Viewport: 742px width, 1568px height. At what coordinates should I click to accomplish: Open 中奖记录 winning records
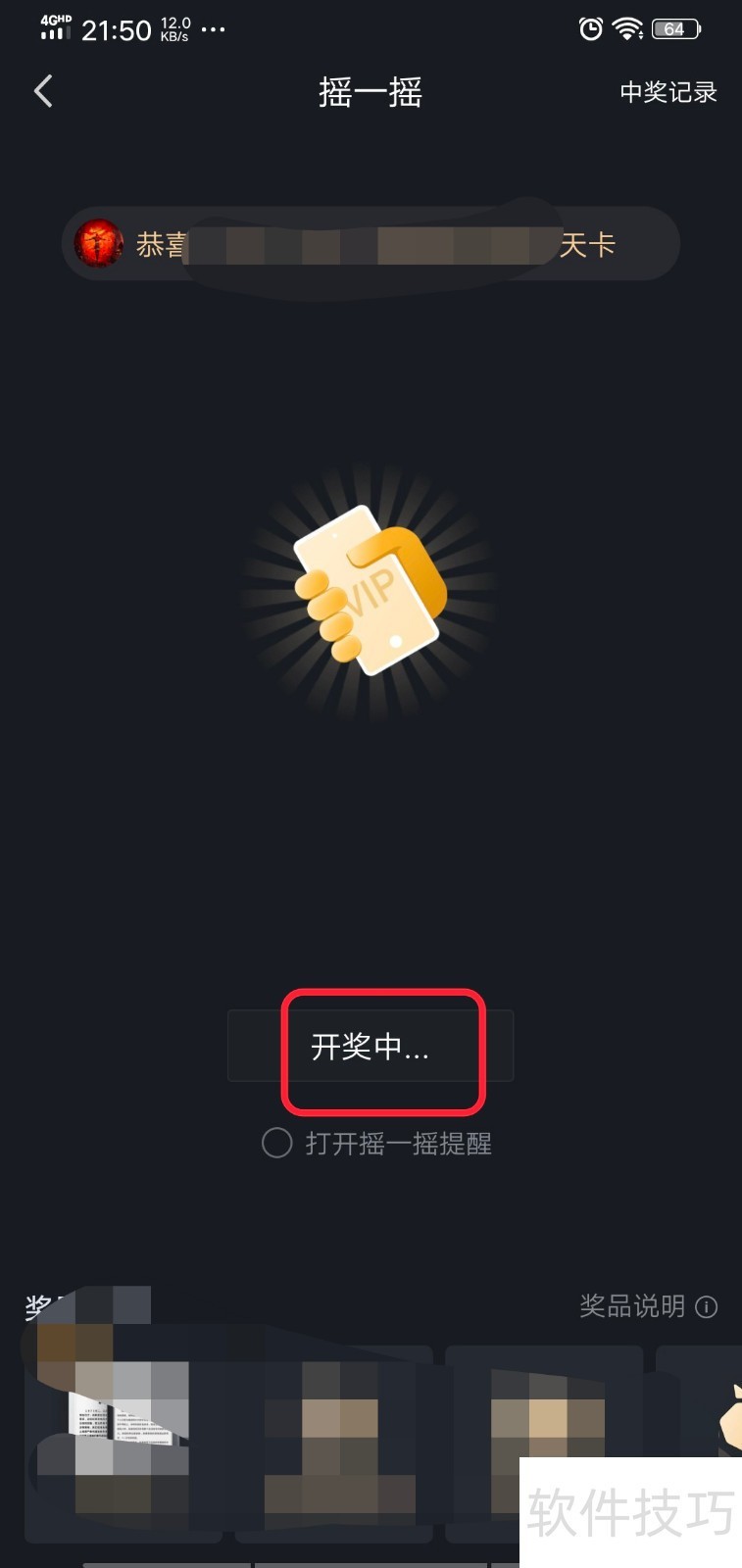668,92
